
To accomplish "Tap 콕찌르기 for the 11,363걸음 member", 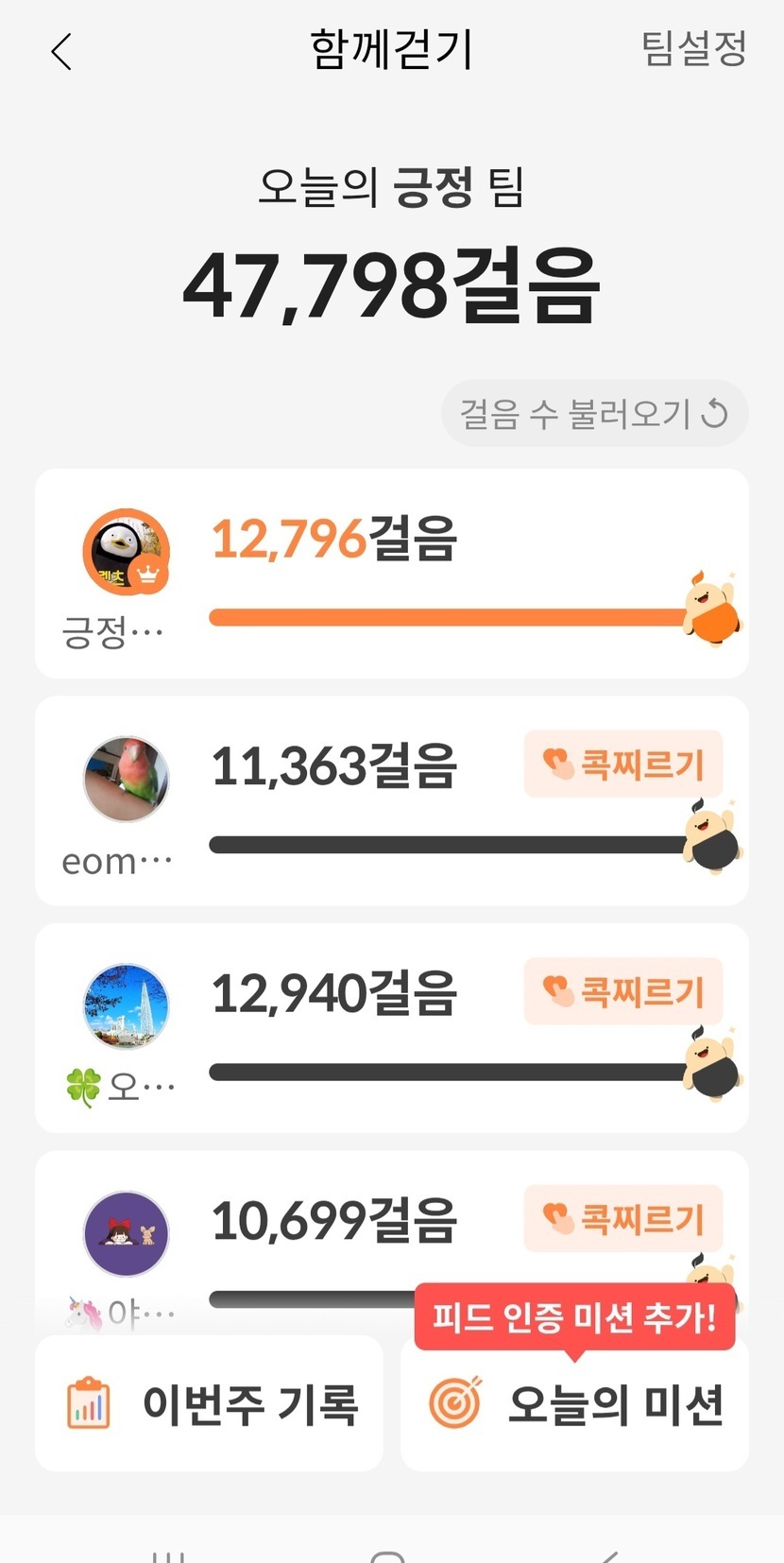I will (x=623, y=764).
